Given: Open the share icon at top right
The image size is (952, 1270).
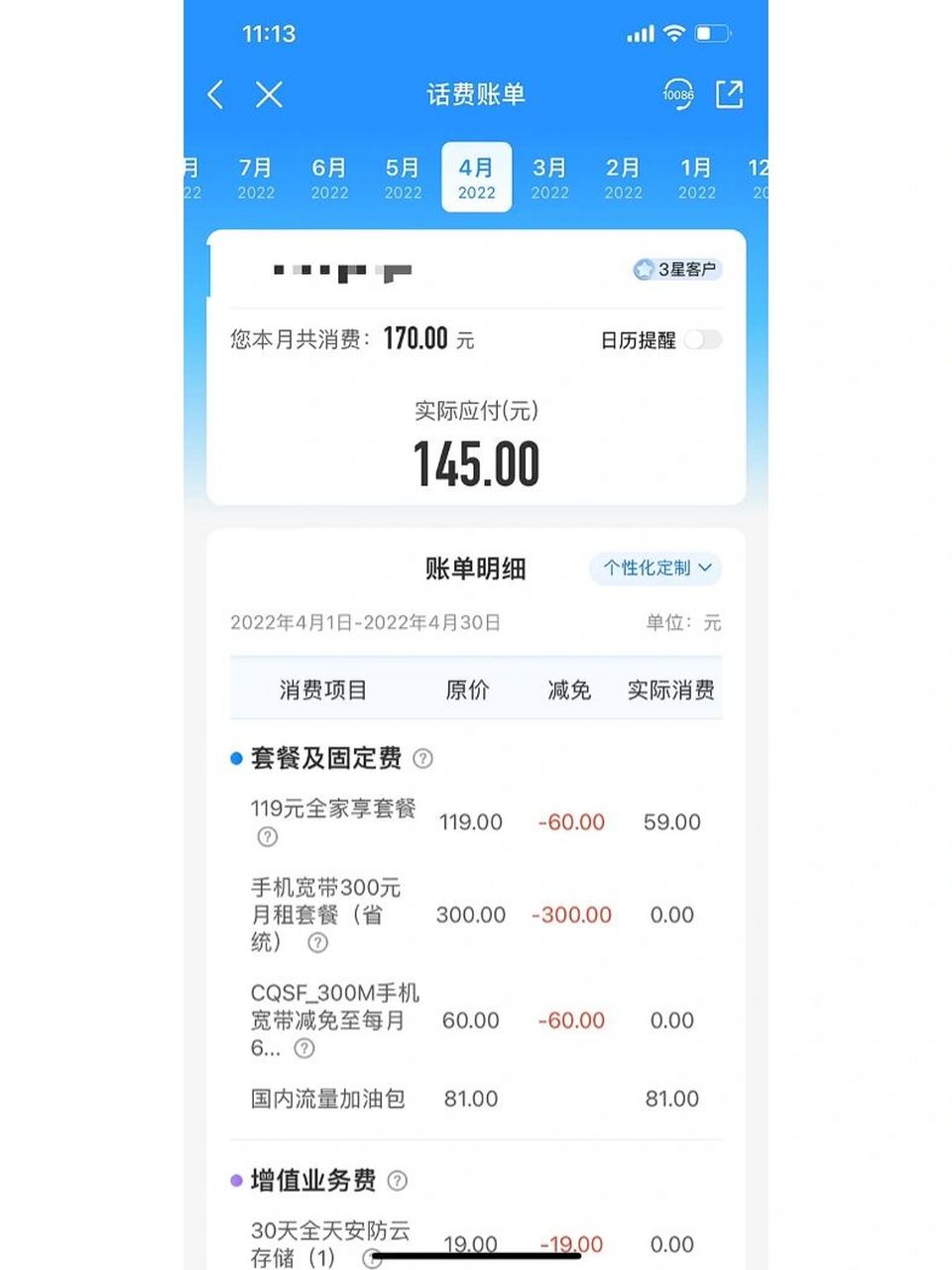Looking at the screenshot, I should [x=731, y=94].
